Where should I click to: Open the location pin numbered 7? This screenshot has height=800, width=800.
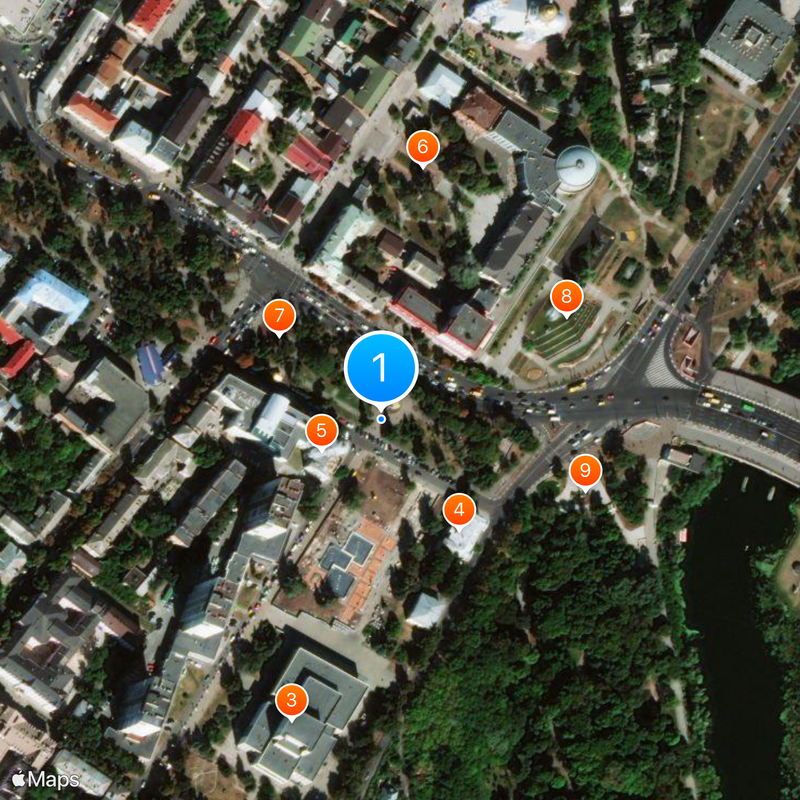pyautogui.click(x=279, y=318)
